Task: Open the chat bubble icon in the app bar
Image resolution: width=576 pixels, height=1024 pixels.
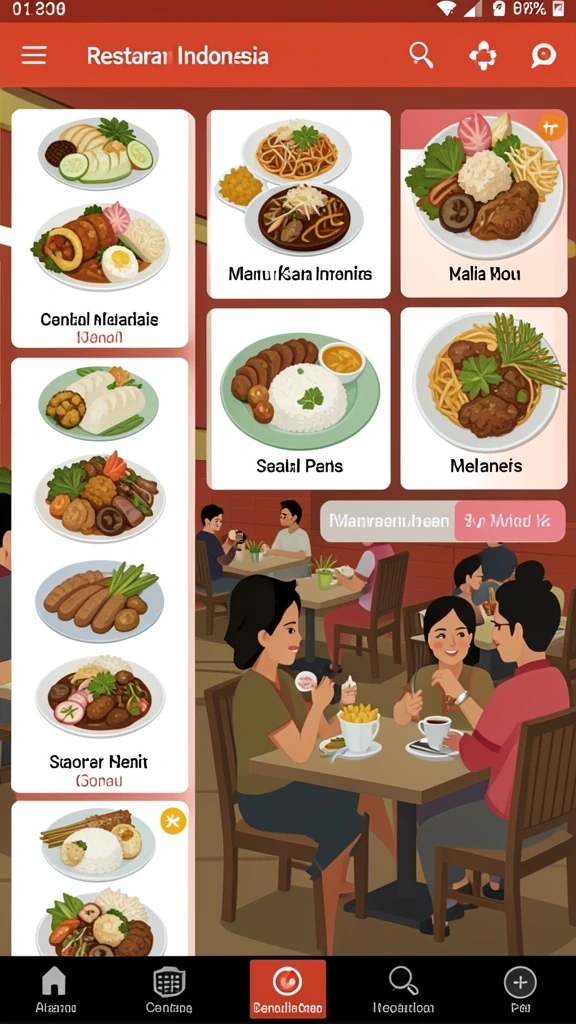Action: (543, 56)
